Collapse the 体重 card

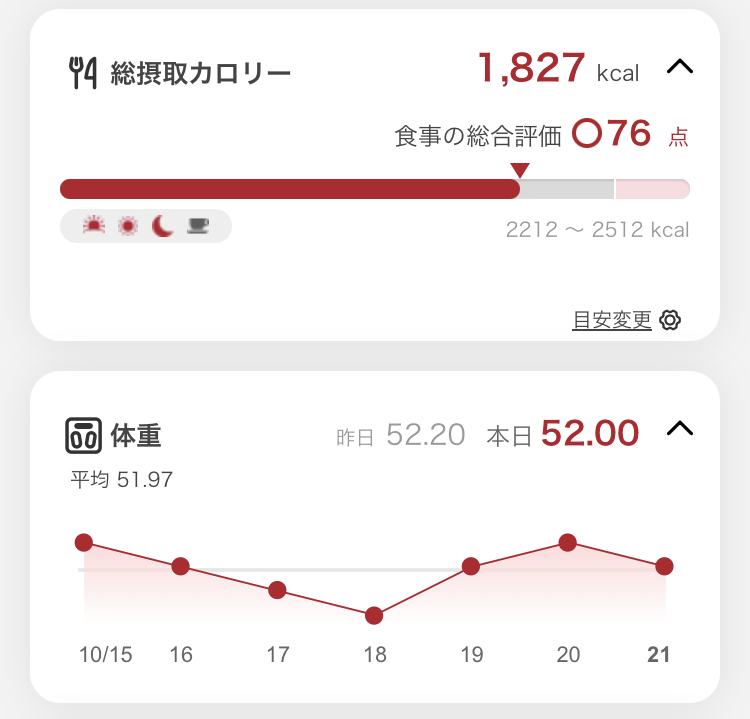[x=679, y=429]
